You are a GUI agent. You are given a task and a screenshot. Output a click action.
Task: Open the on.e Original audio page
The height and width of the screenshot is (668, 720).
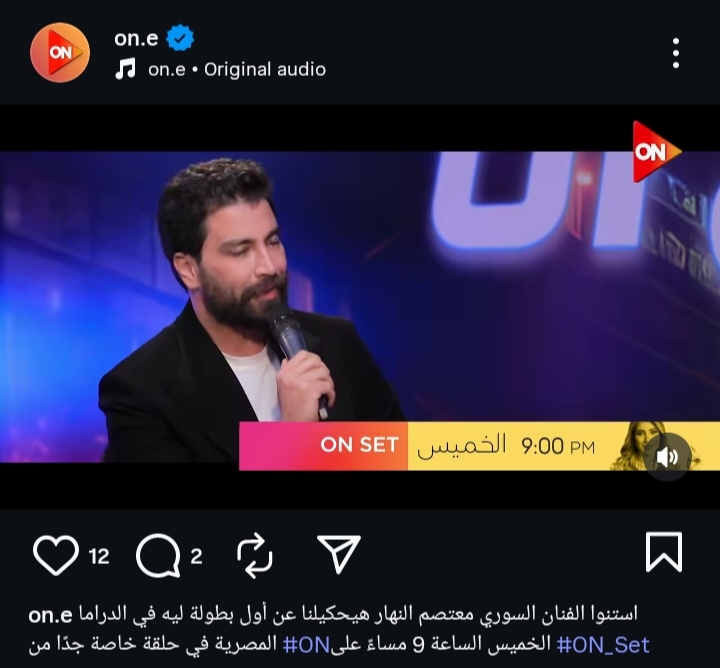[236, 69]
